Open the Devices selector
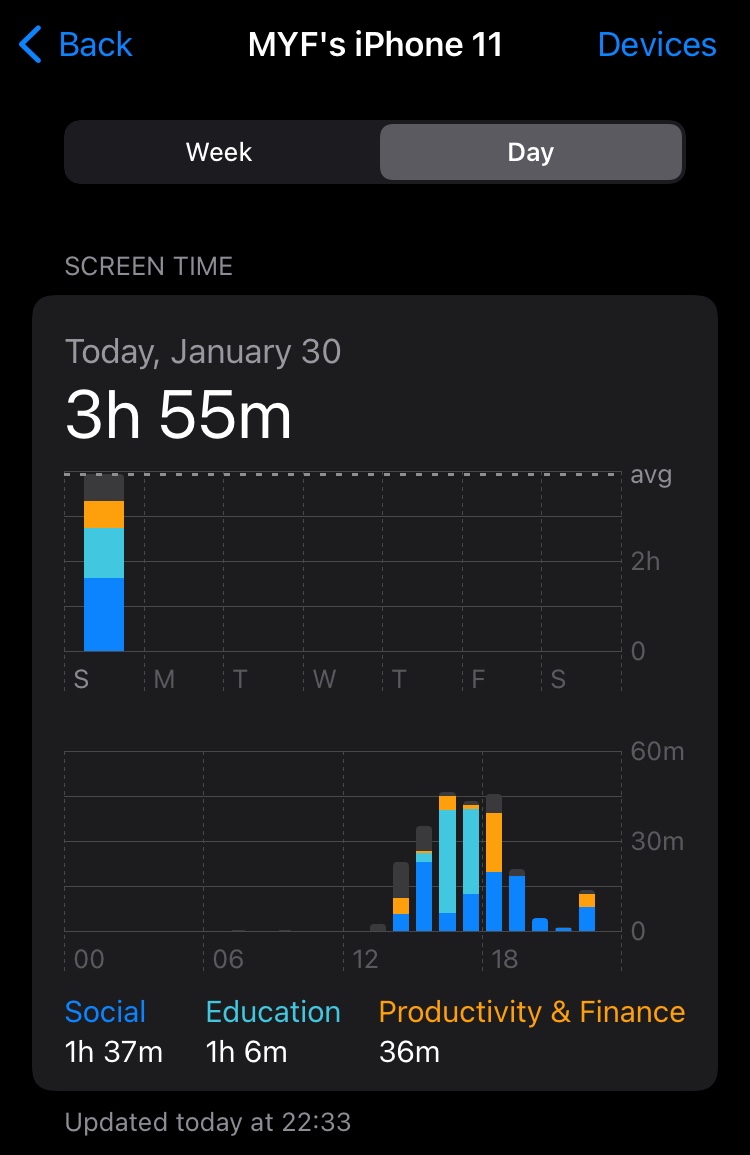This screenshot has height=1155, width=750. pos(656,45)
